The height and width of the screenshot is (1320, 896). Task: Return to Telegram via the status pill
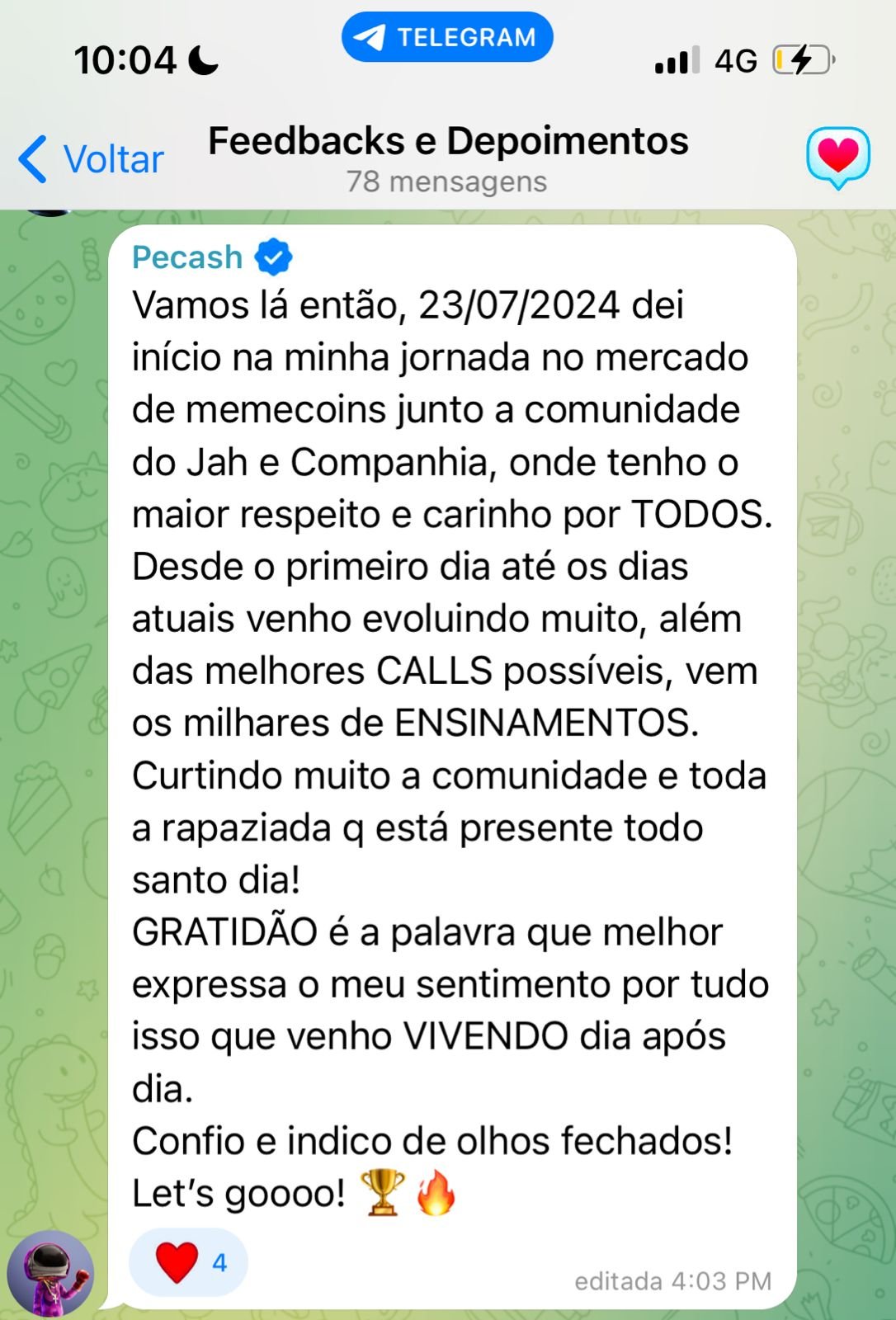[x=447, y=37]
